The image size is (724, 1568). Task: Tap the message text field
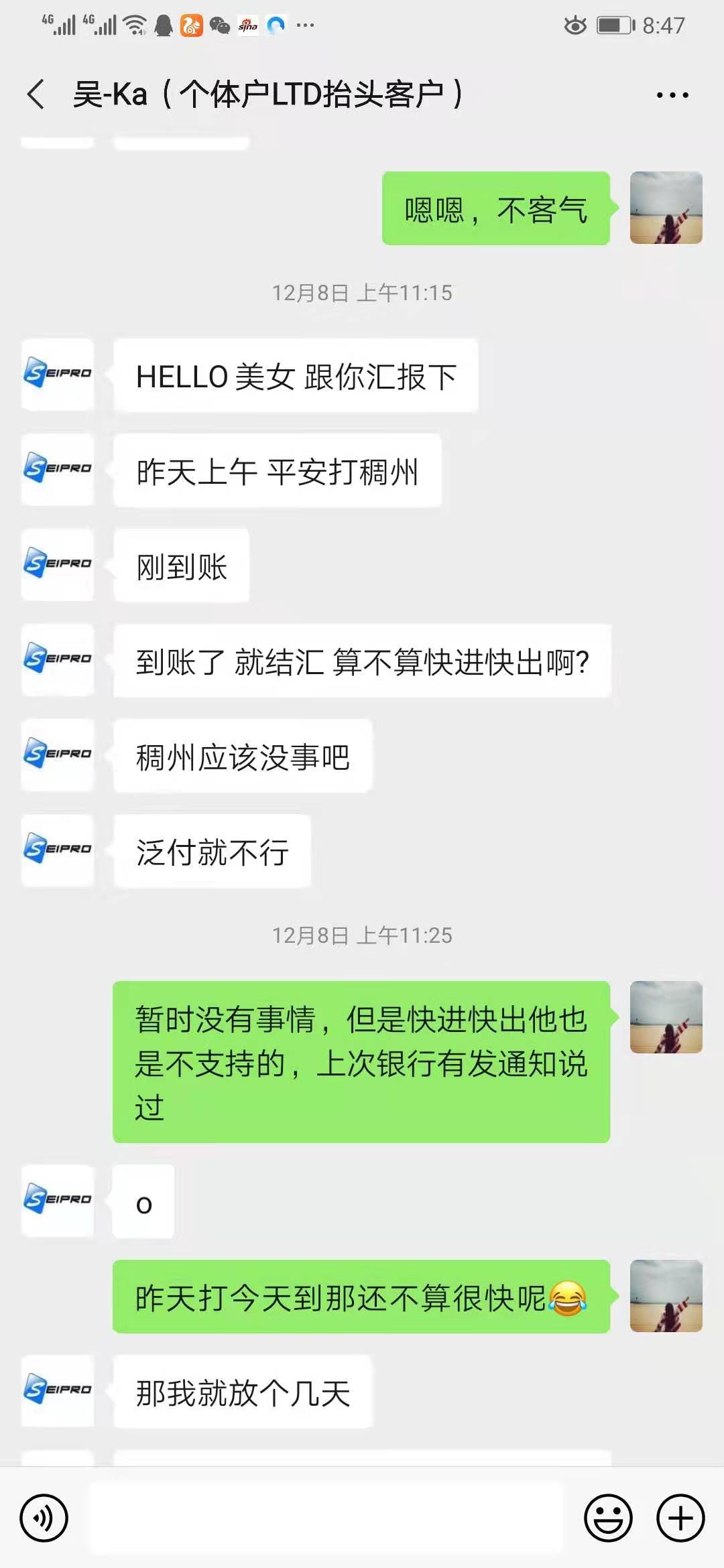point(326,1518)
